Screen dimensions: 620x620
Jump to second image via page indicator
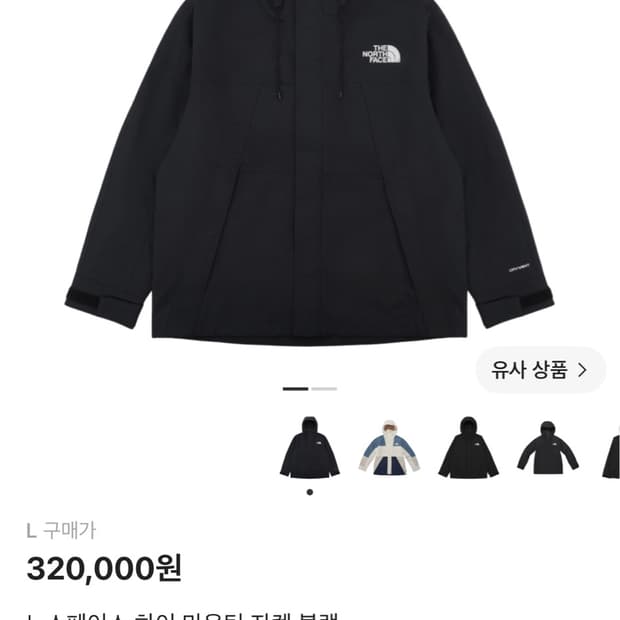click(324, 389)
